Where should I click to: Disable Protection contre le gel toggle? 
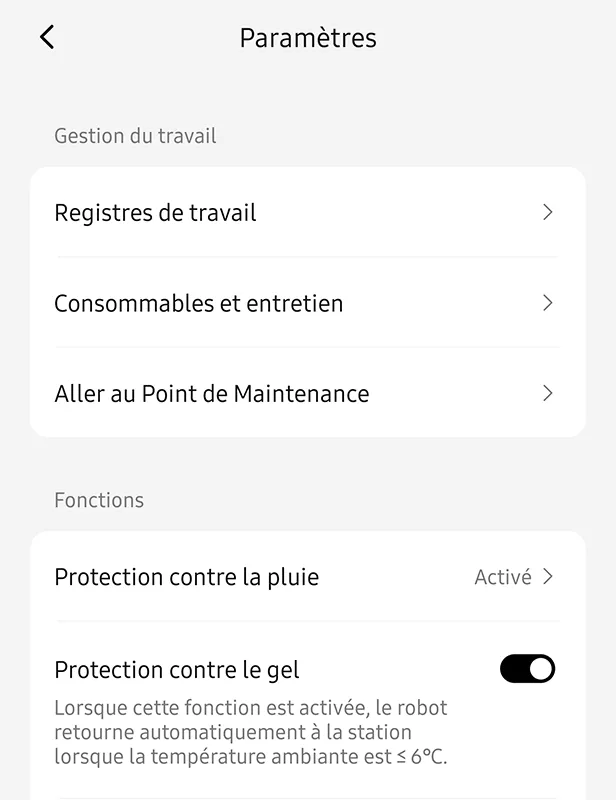point(527,669)
